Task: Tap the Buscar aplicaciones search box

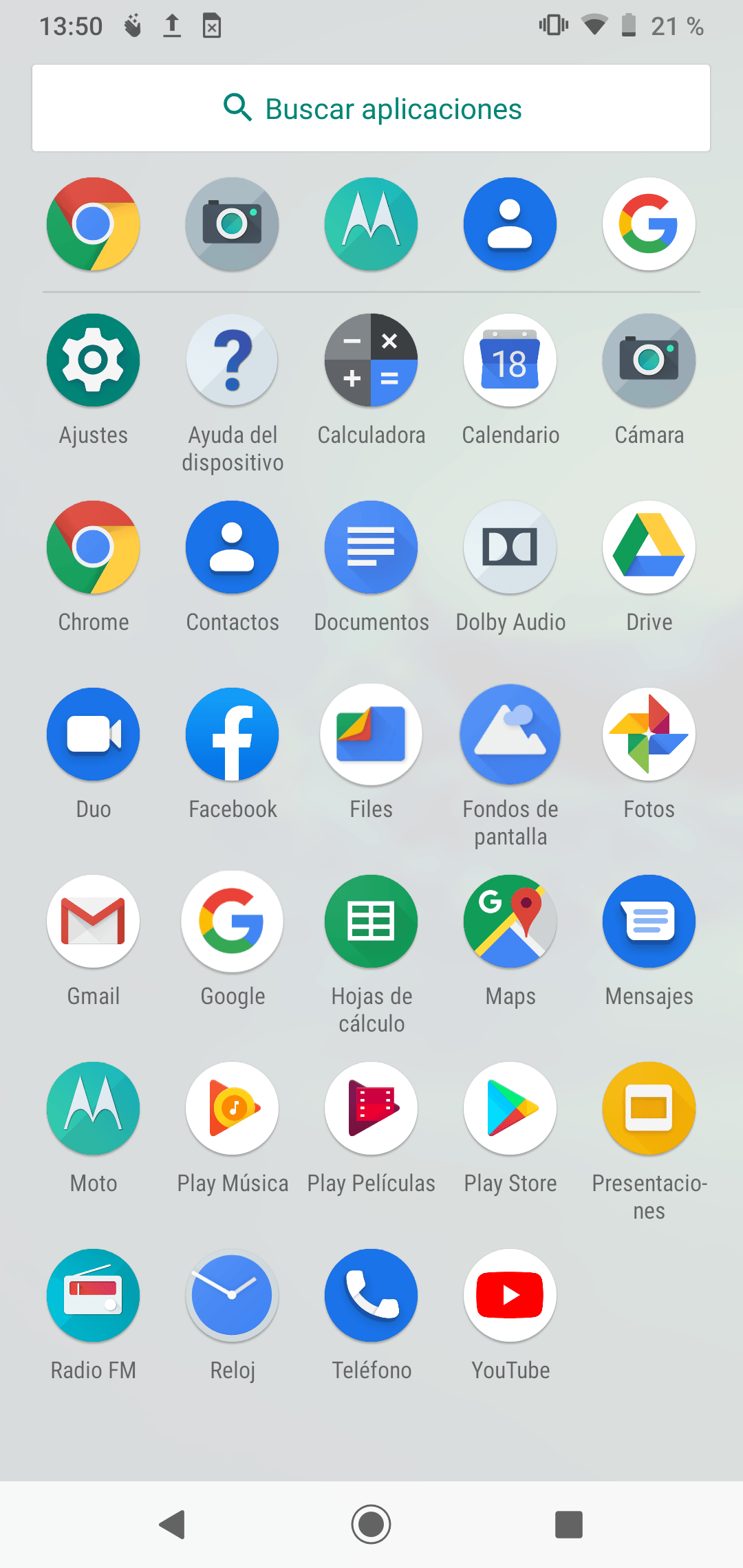Action: (x=371, y=109)
